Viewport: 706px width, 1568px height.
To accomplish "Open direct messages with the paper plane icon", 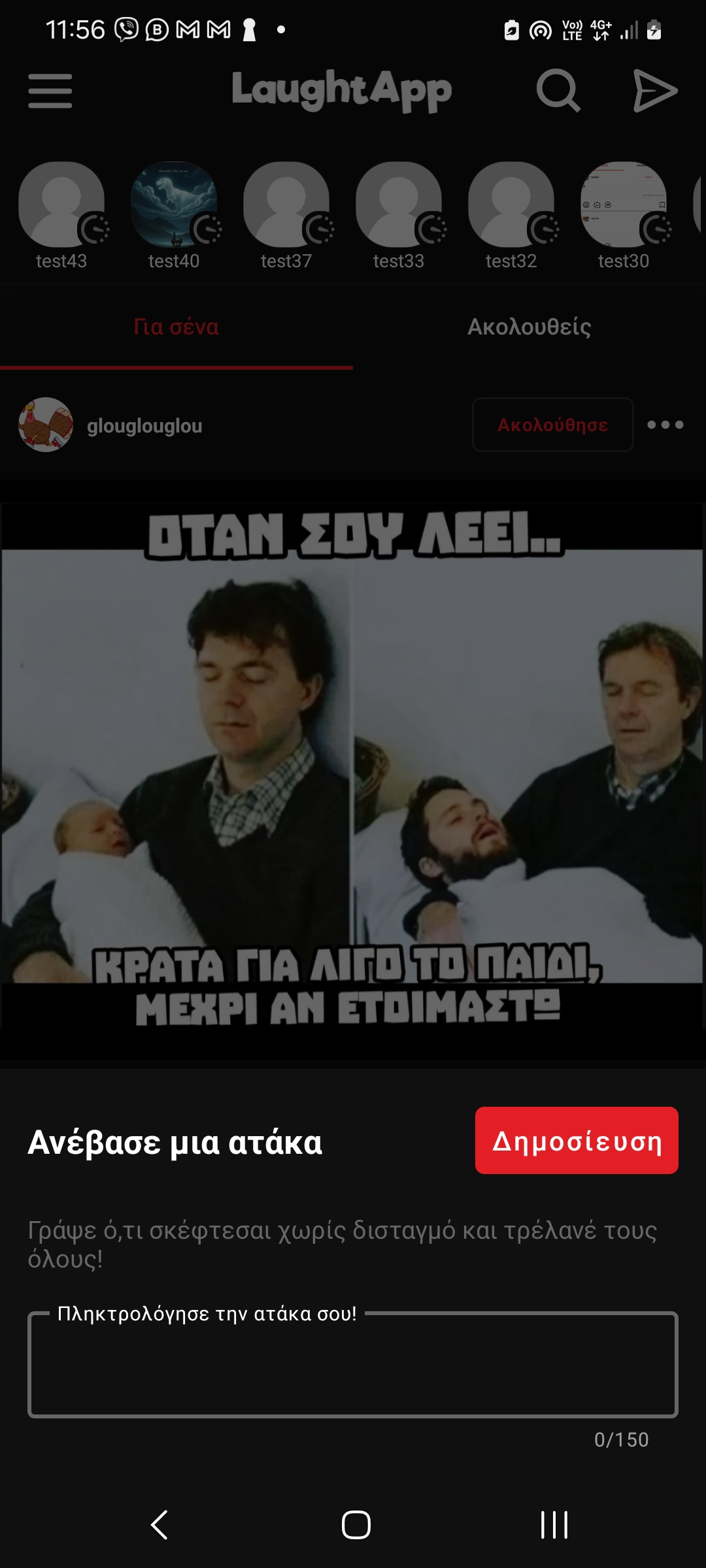I will coord(654,91).
